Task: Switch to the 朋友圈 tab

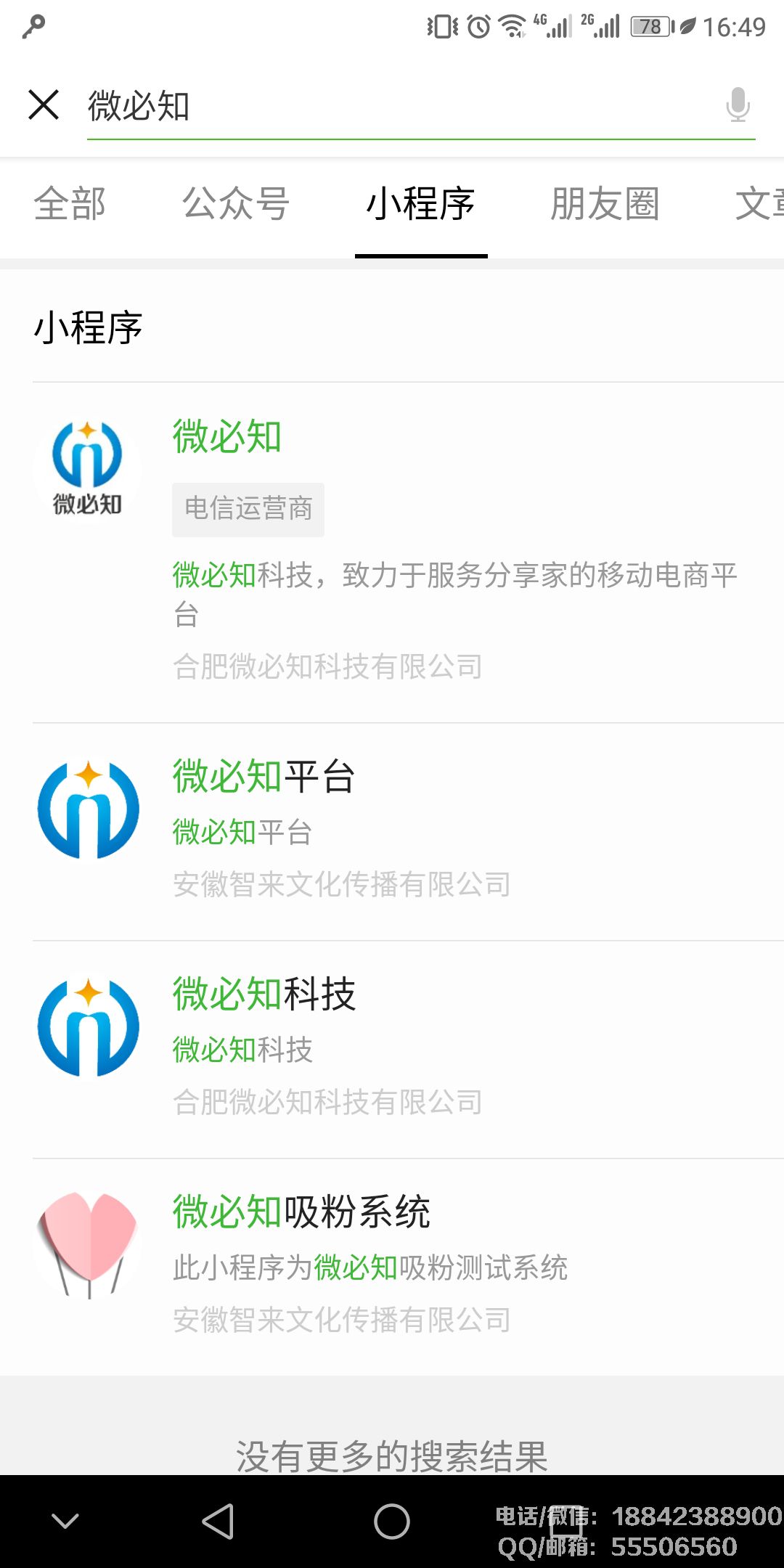Action: (x=605, y=204)
